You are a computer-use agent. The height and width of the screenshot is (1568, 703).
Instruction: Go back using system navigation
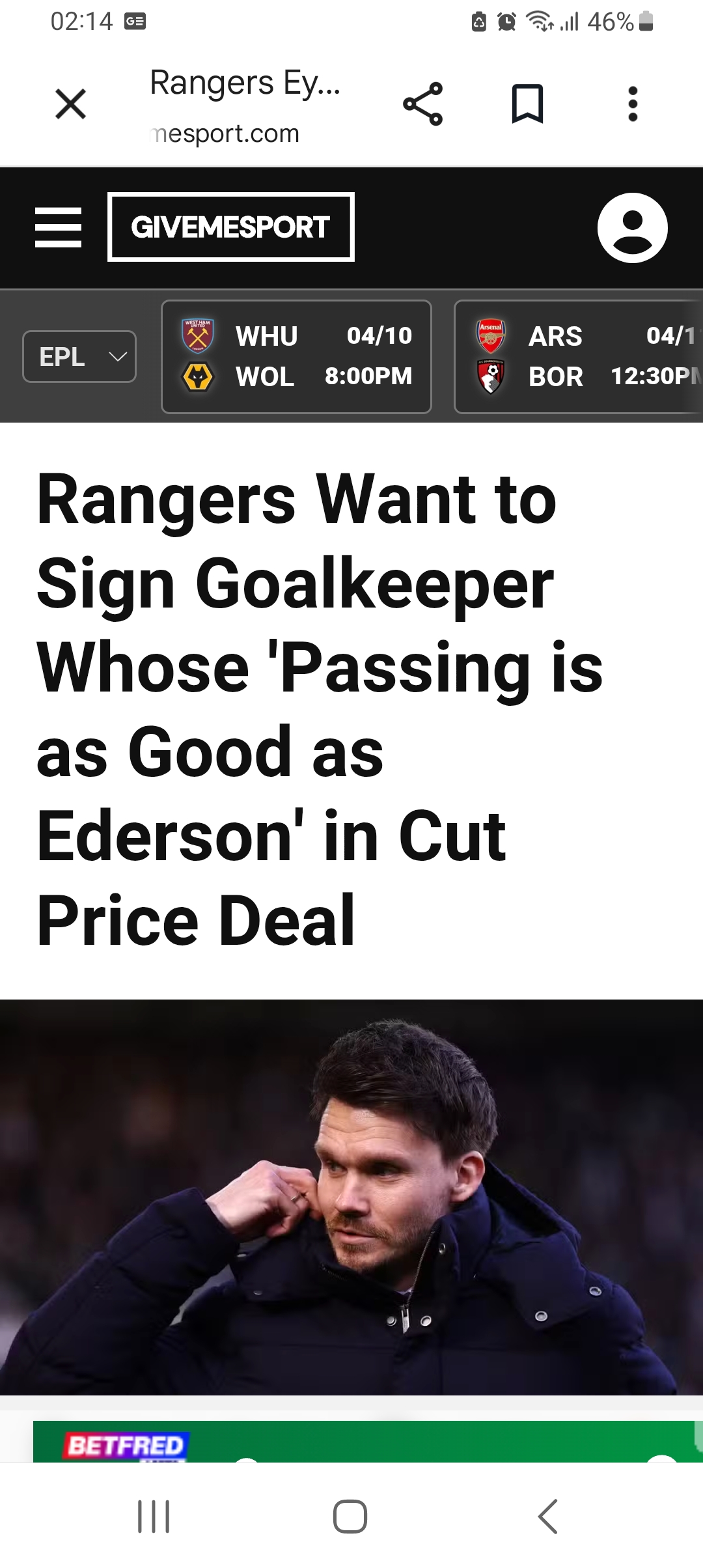547,1517
